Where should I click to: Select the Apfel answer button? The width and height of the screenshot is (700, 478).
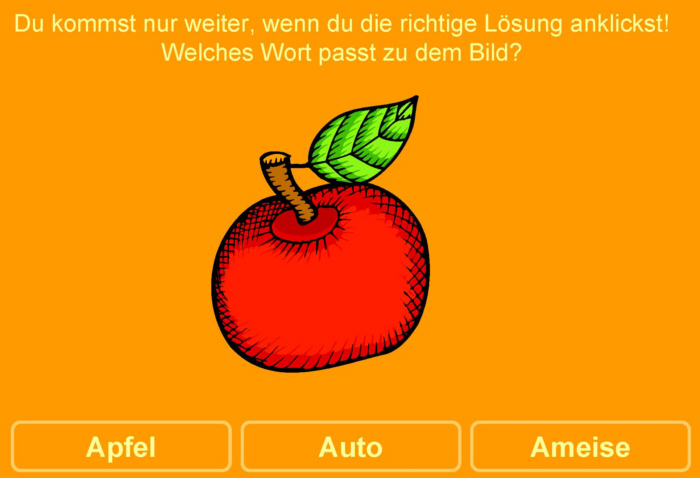coord(121,447)
